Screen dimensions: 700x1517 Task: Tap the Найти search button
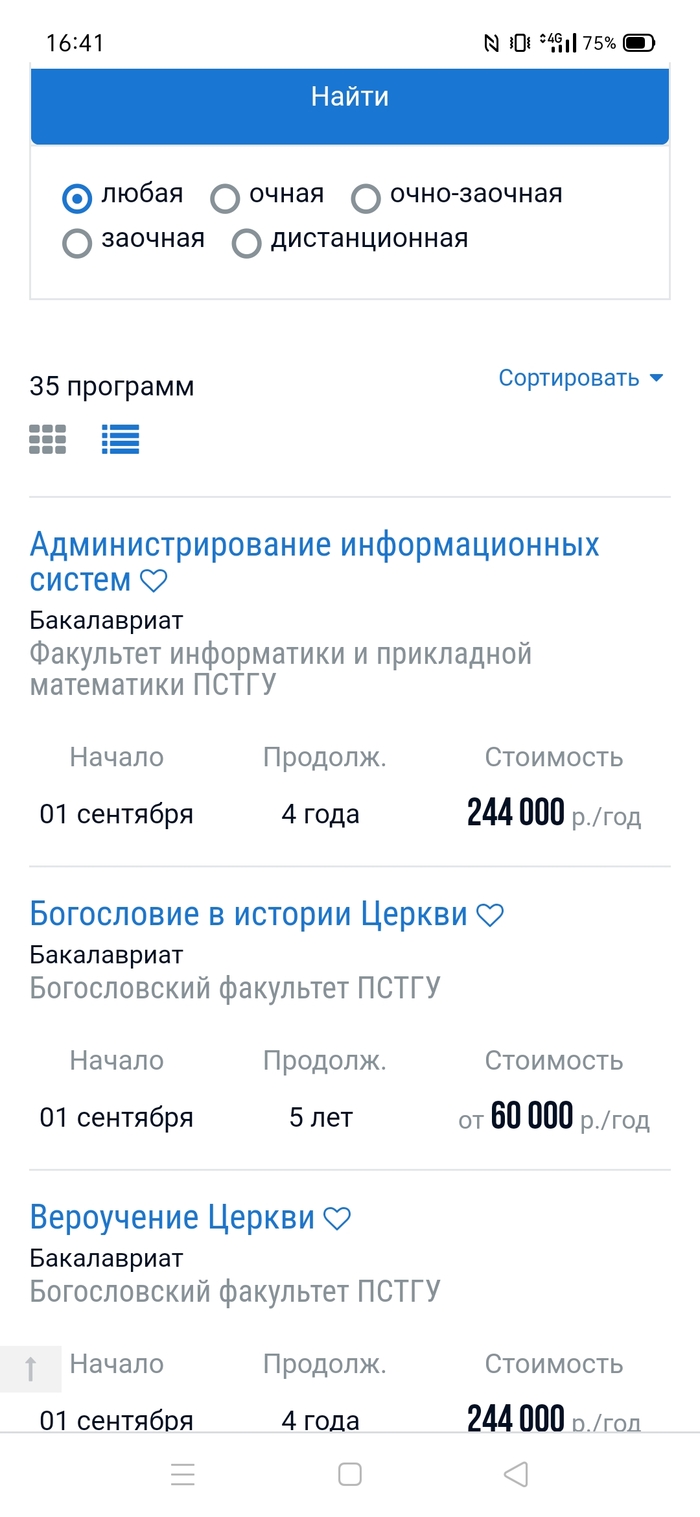pos(349,98)
